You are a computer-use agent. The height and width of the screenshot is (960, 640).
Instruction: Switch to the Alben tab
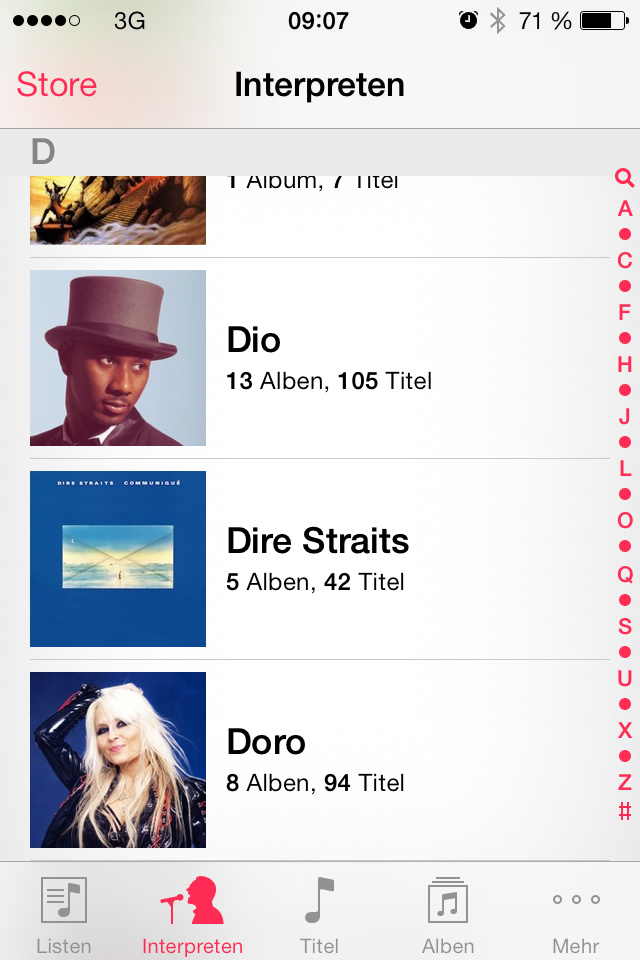(448, 915)
